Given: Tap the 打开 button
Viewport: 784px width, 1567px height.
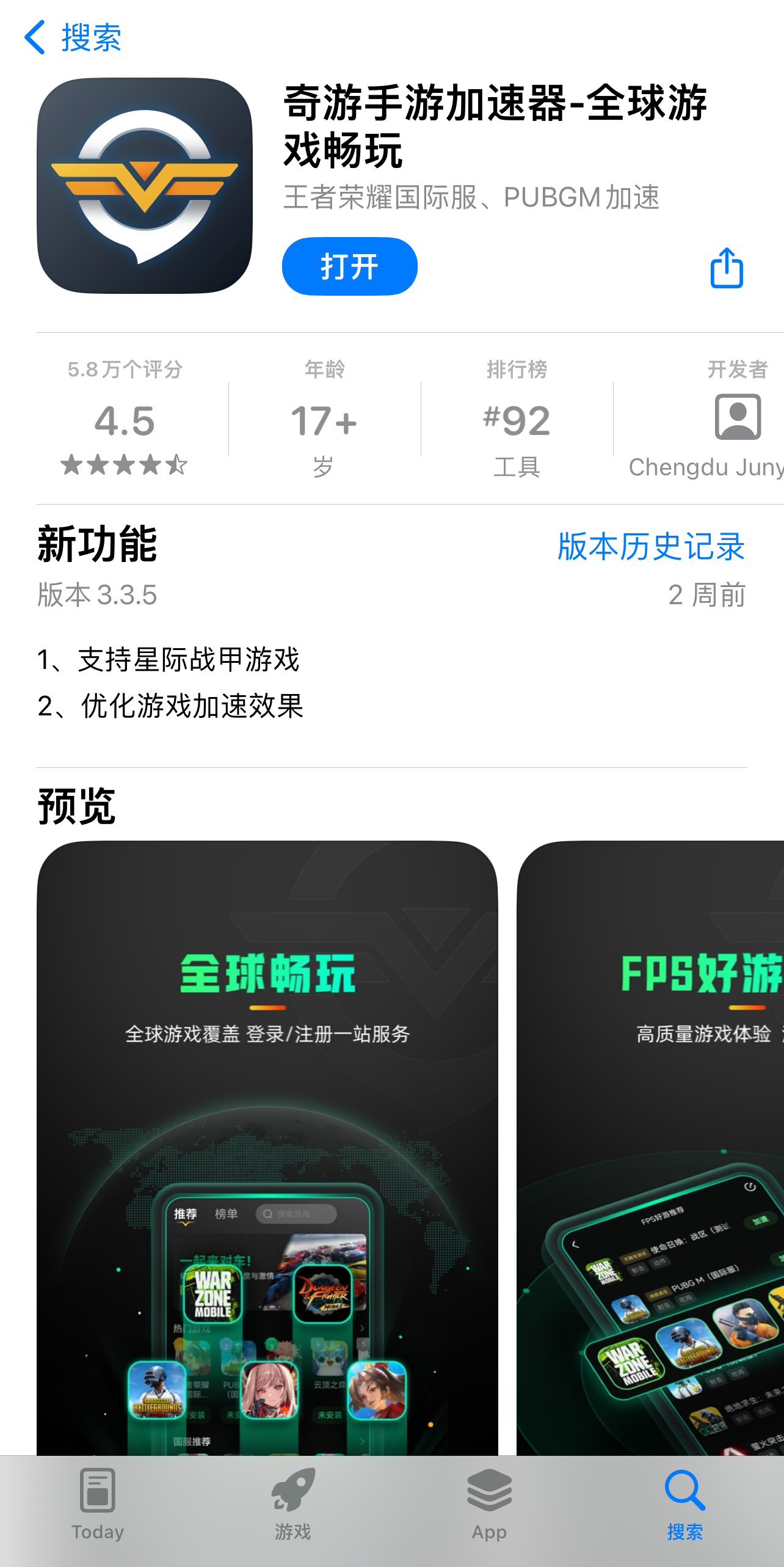Looking at the screenshot, I should pyautogui.click(x=349, y=267).
